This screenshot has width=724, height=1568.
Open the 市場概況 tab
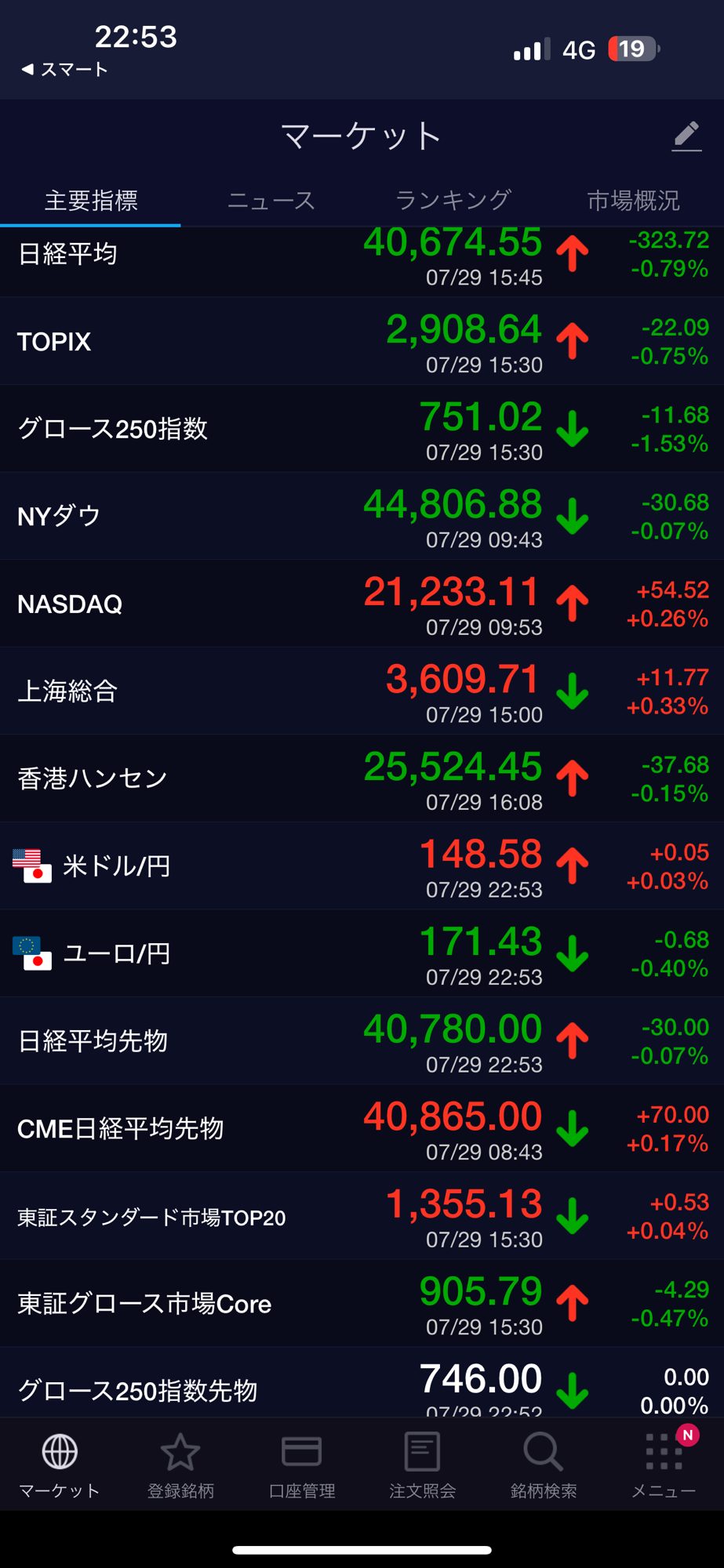tap(633, 201)
